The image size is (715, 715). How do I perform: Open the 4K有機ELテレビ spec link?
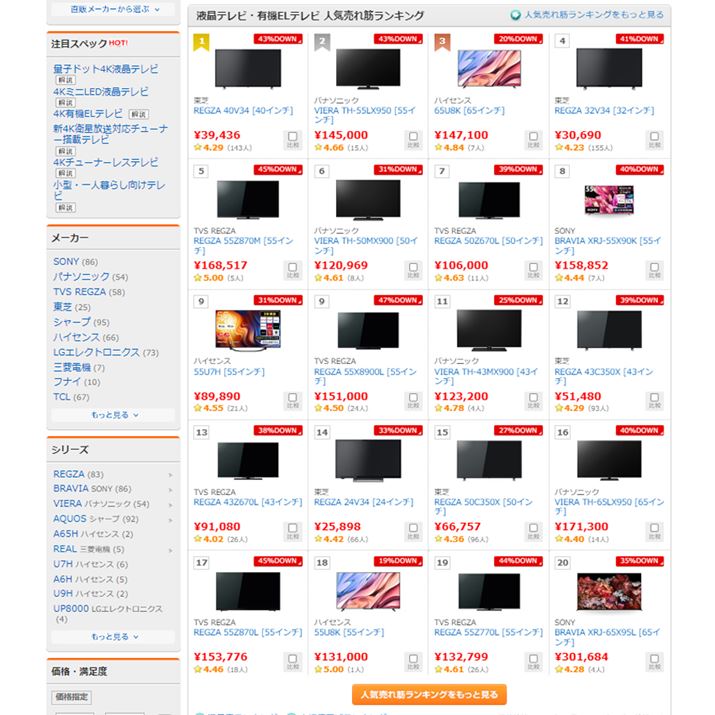[x=88, y=114]
